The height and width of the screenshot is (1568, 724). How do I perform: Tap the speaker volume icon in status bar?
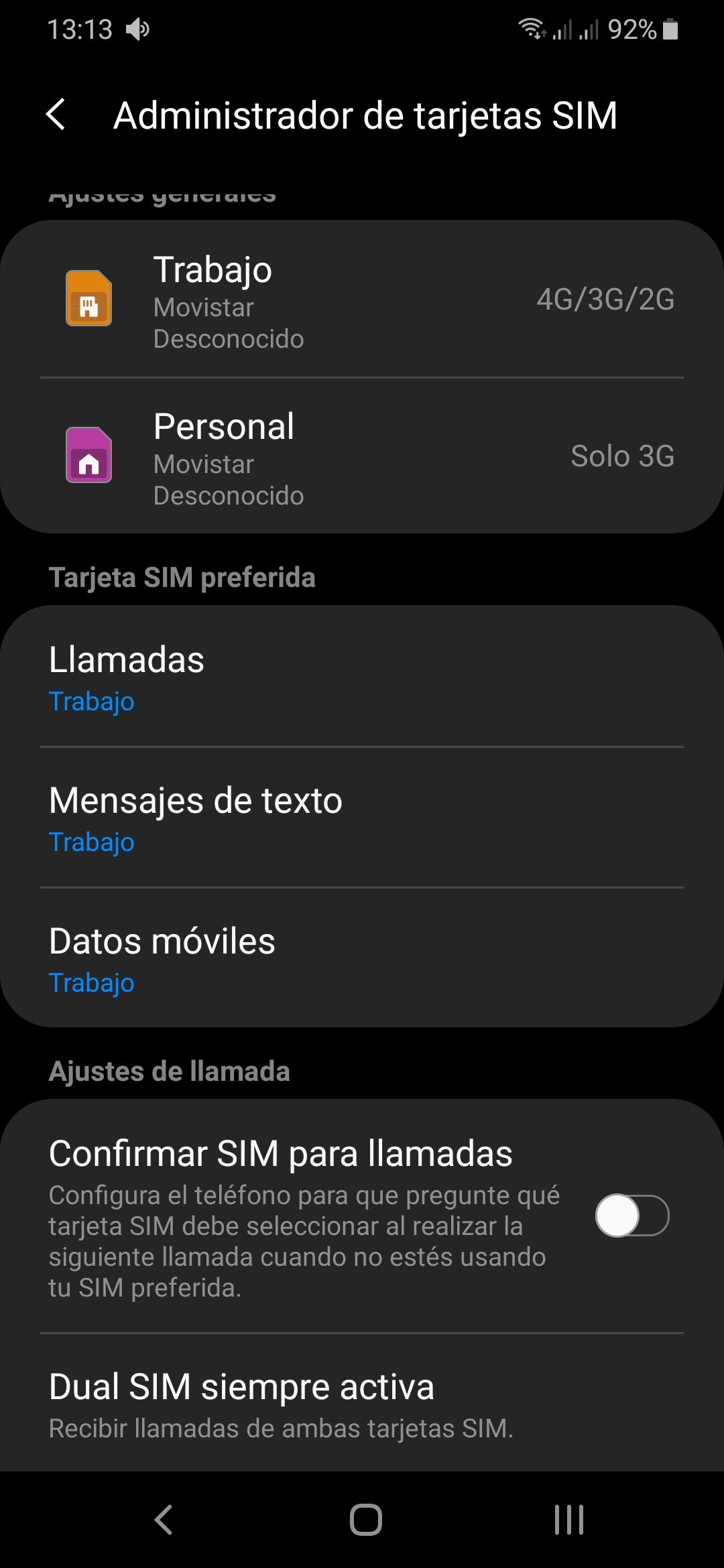pos(139,29)
